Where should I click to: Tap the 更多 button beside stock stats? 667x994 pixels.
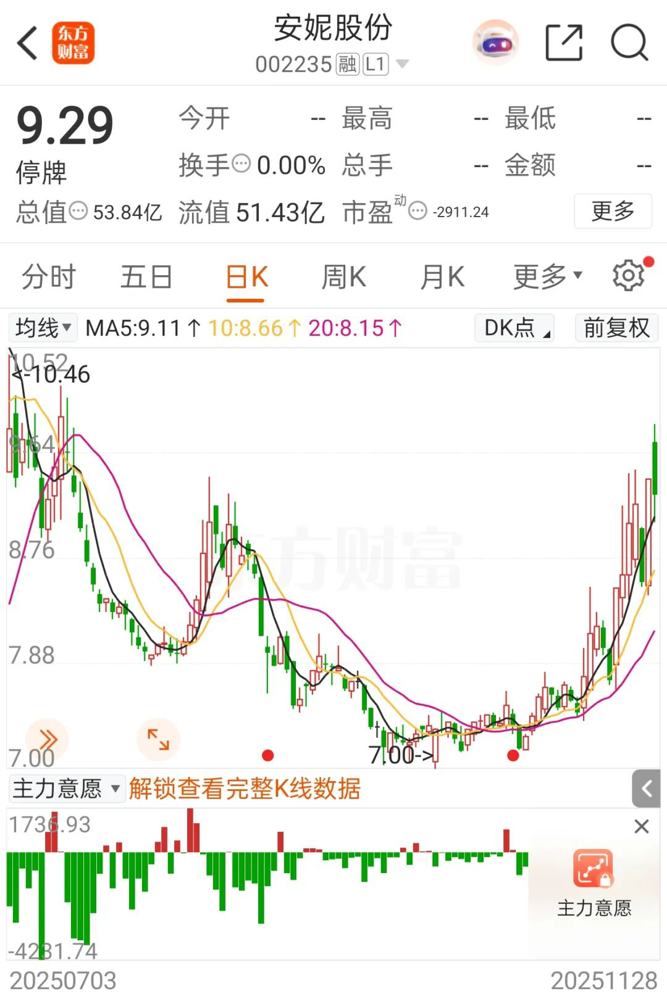[612, 211]
